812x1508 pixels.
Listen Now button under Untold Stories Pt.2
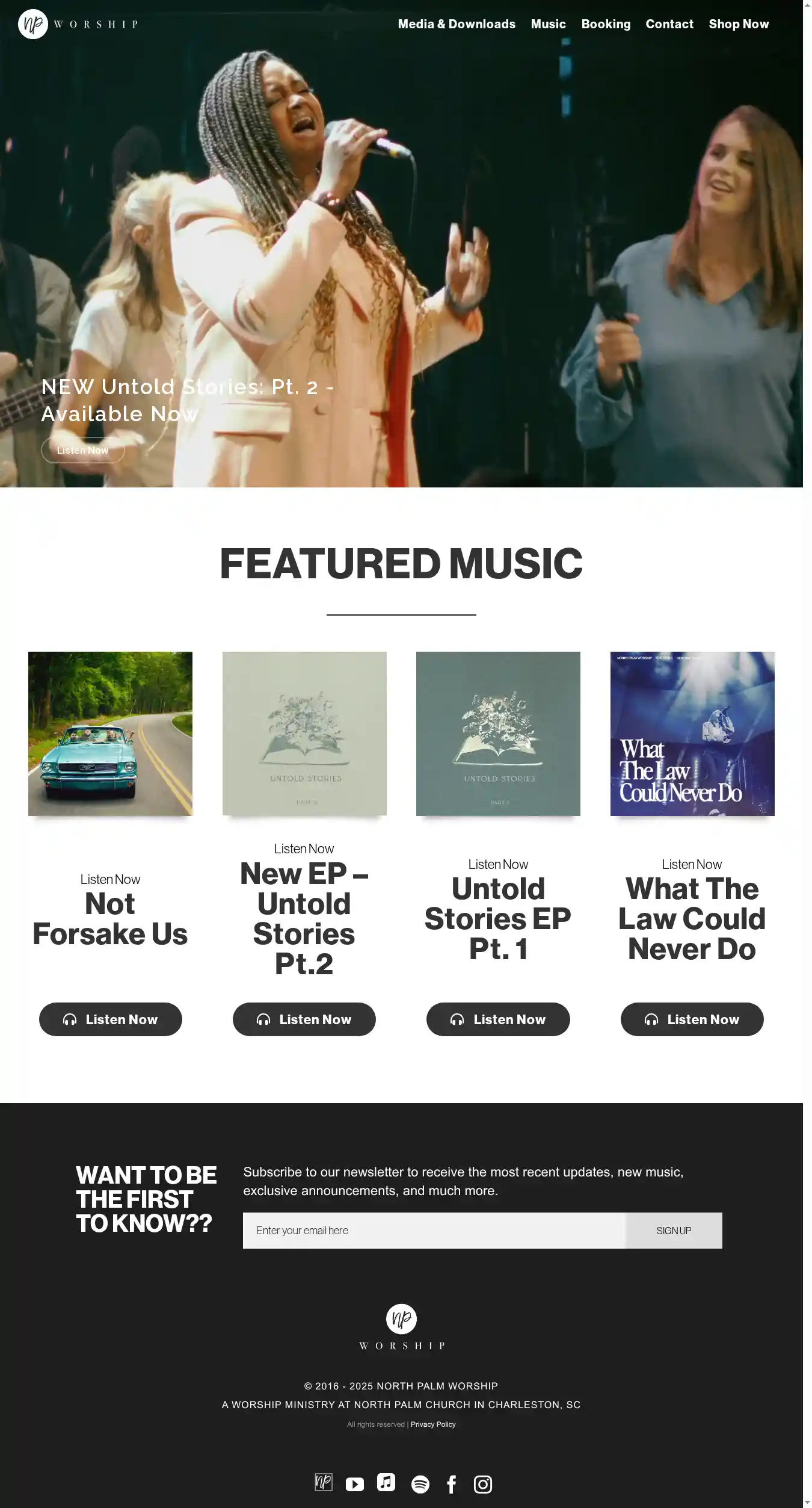(x=304, y=1019)
